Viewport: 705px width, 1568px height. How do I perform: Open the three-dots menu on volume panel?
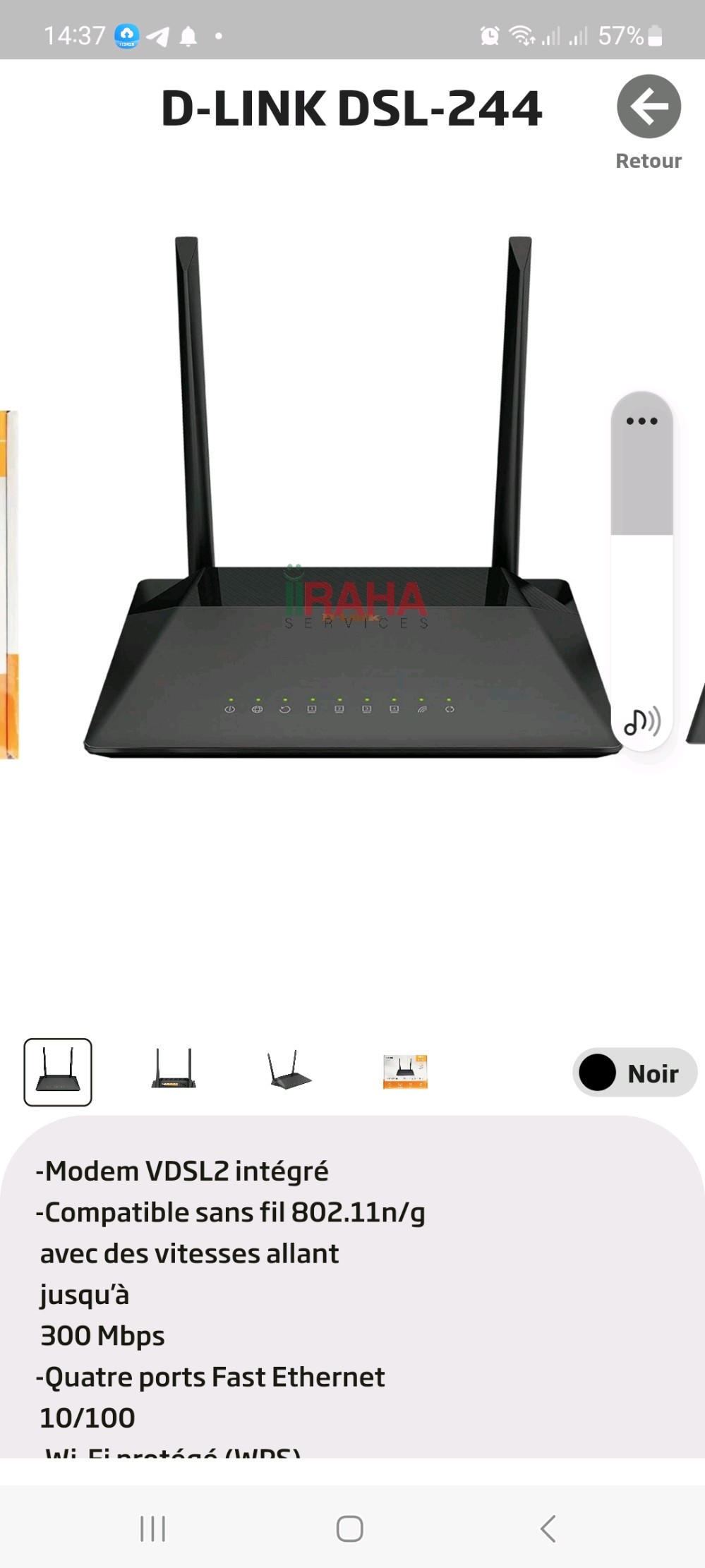tap(641, 421)
